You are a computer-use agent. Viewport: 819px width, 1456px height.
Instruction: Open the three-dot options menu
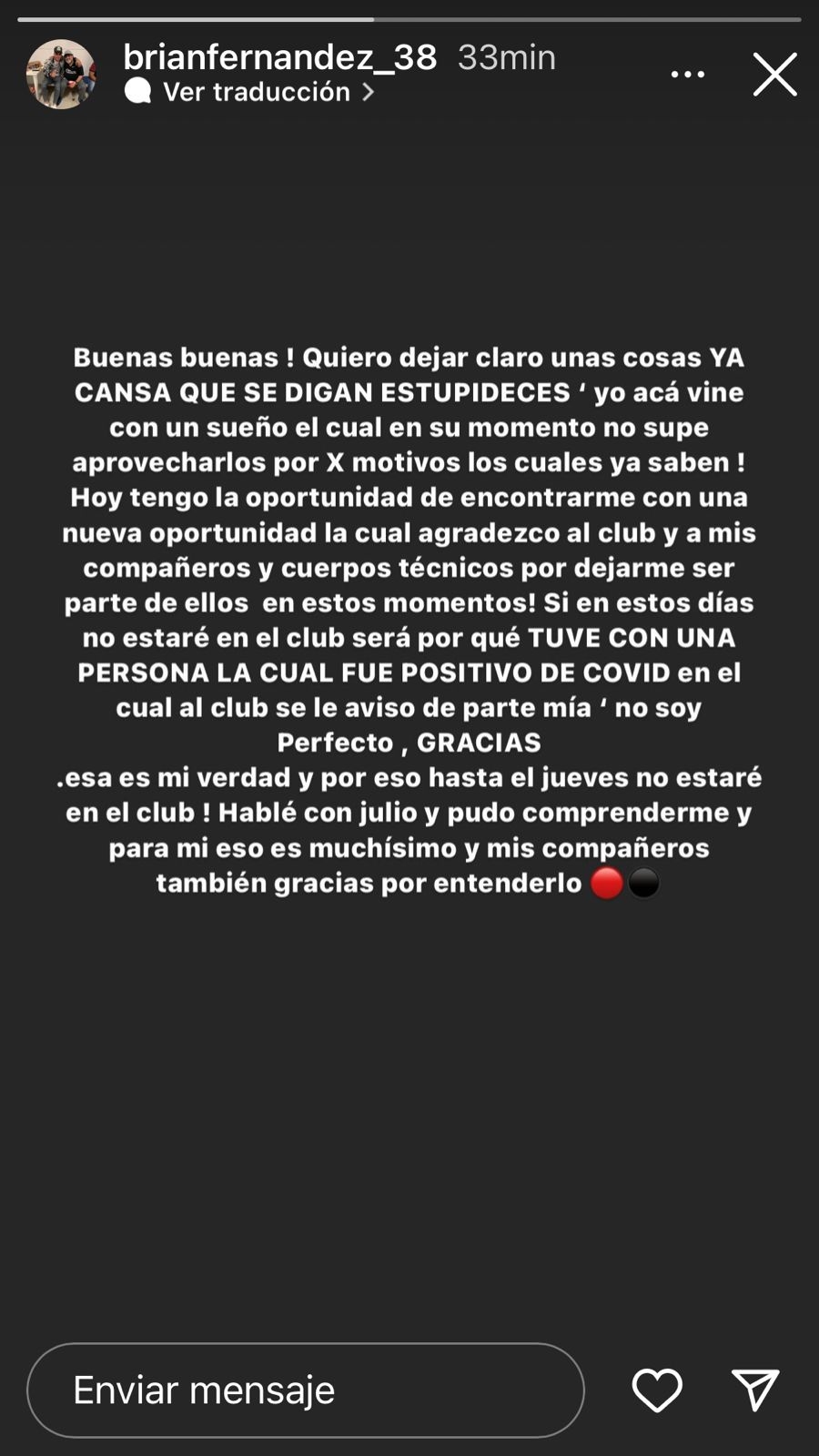click(x=687, y=75)
